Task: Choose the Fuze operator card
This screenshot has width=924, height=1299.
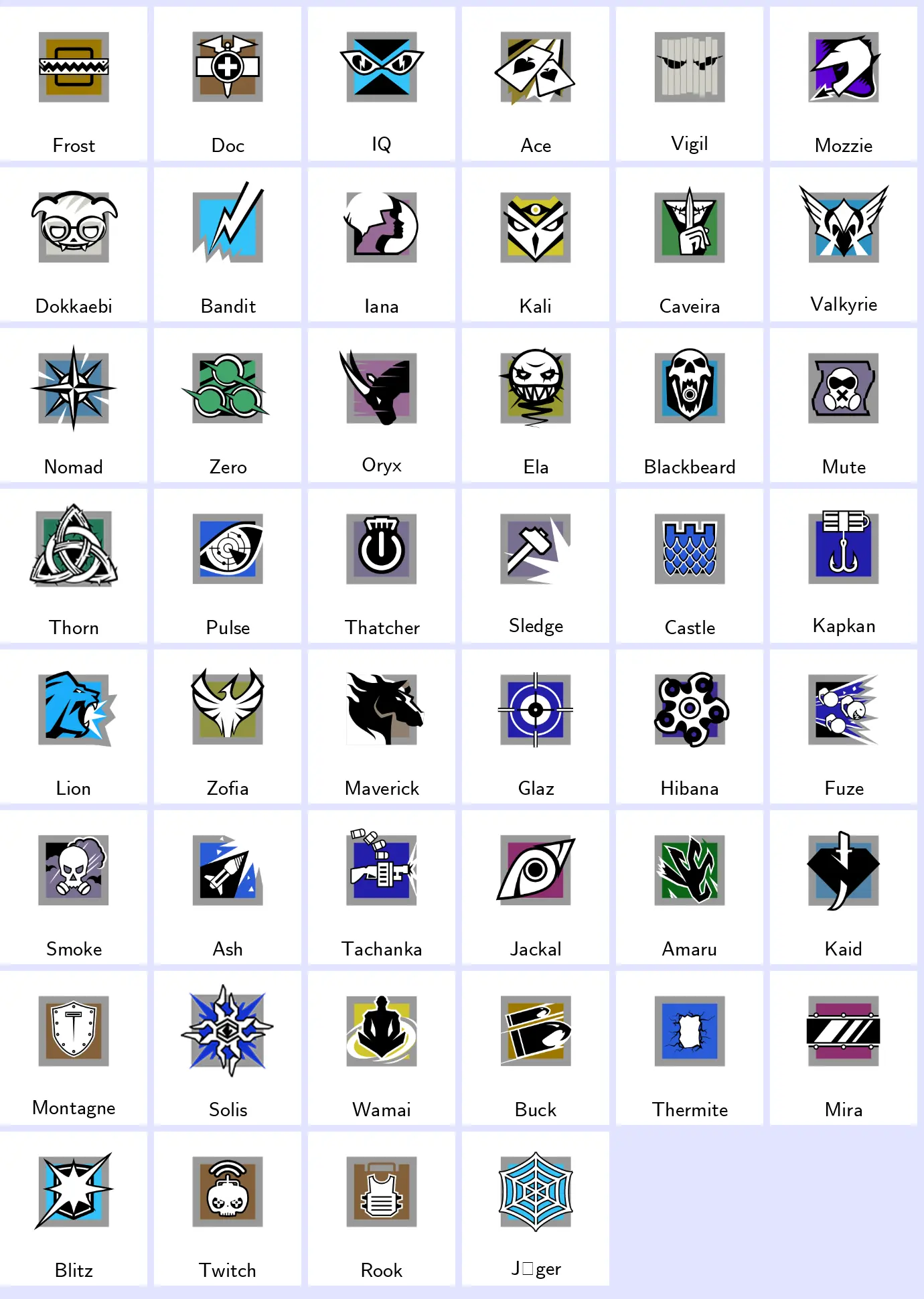Action: tap(844, 727)
